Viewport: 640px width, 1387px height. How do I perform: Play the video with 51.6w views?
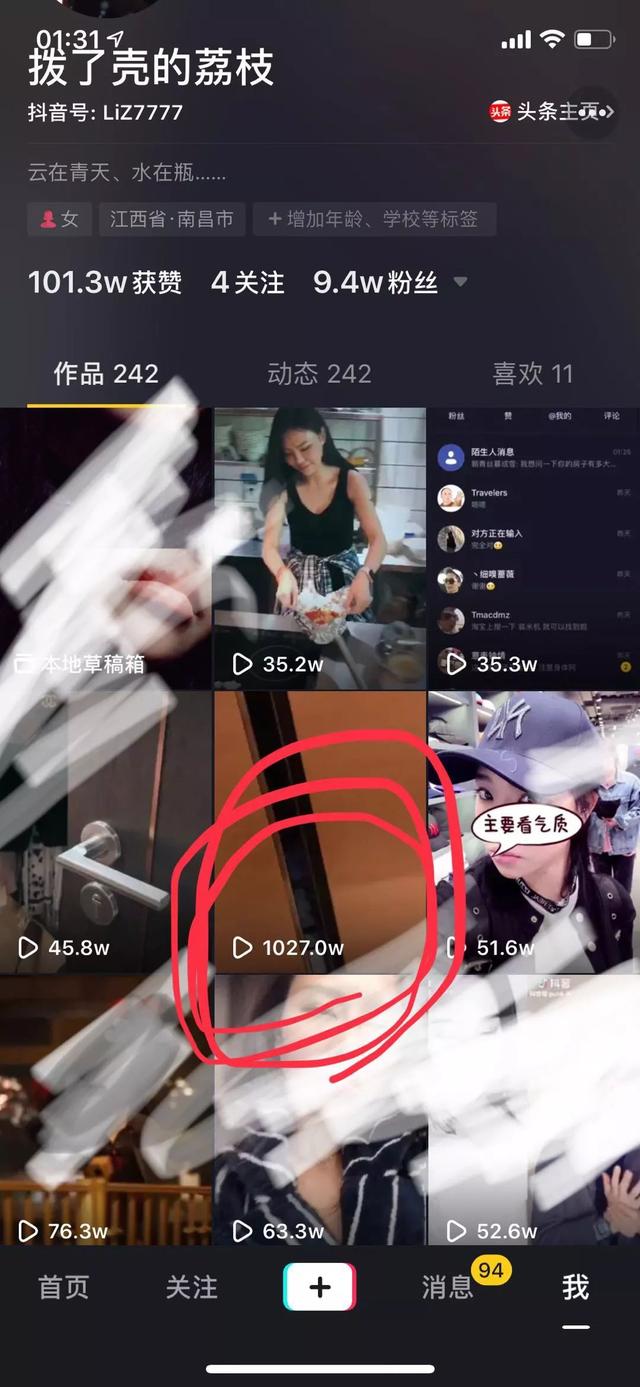533,832
